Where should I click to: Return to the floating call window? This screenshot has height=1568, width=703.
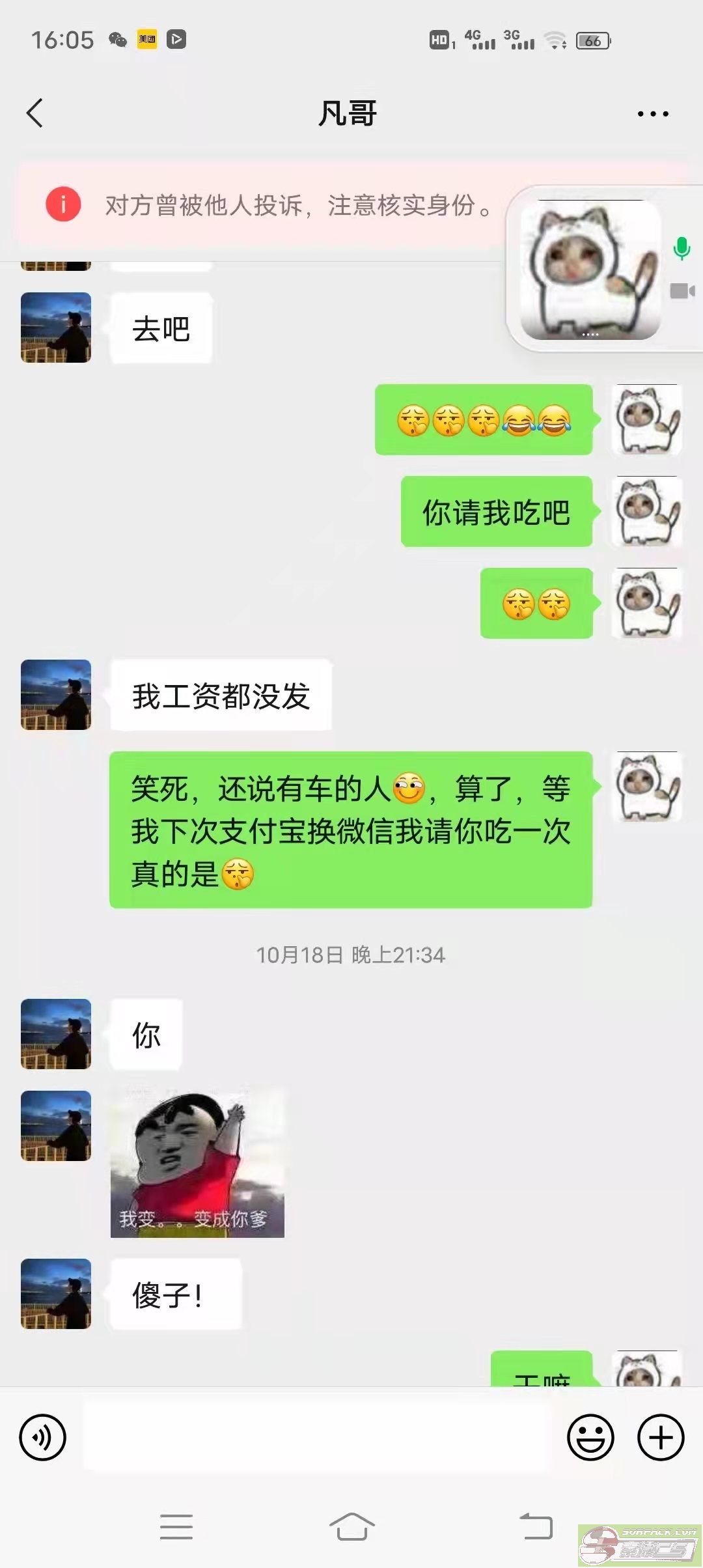click(x=591, y=270)
